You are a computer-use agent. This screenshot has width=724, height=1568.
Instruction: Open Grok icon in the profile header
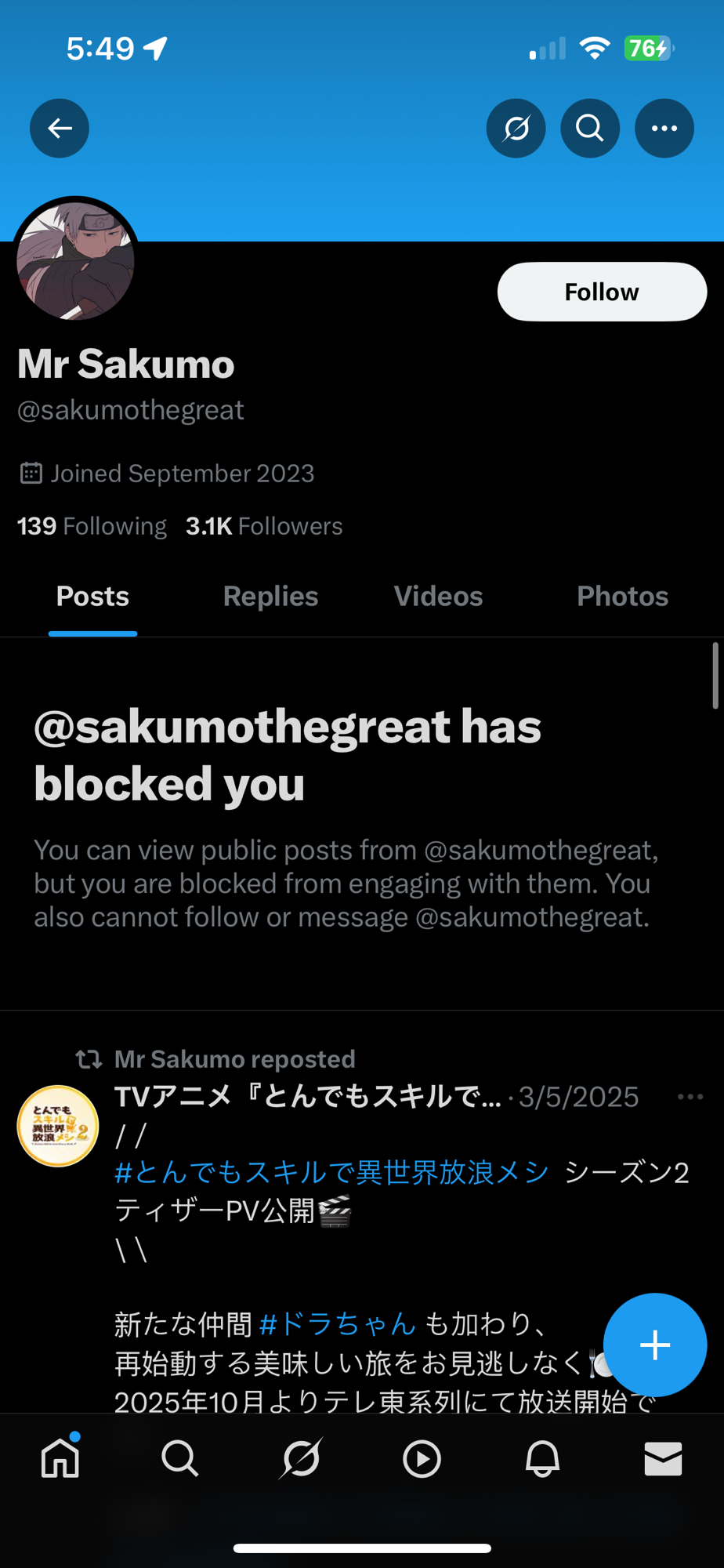(x=516, y=129)
